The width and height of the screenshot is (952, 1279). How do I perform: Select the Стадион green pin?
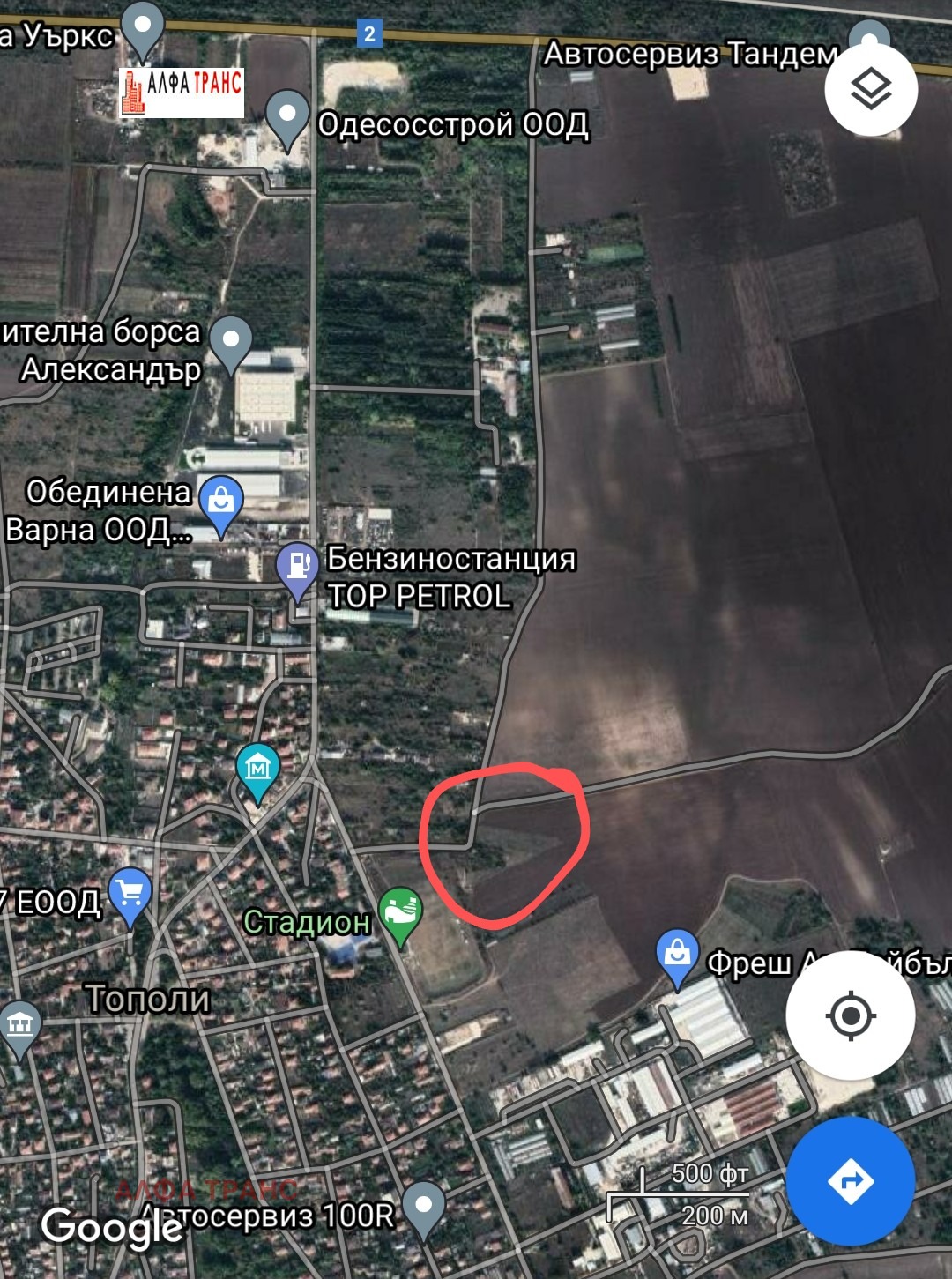tap(400, 911)
